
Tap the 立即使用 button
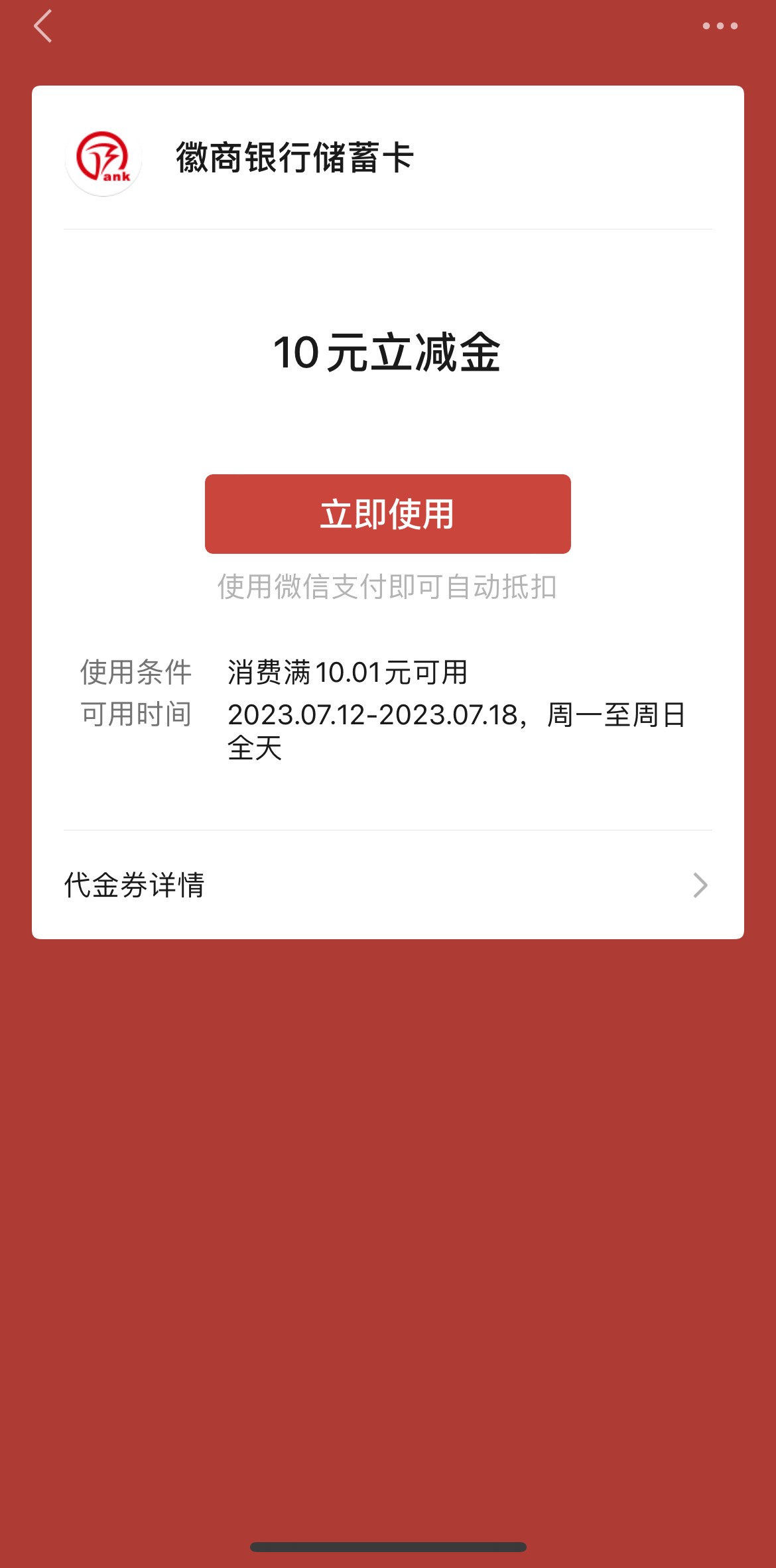tap(387, 514)
